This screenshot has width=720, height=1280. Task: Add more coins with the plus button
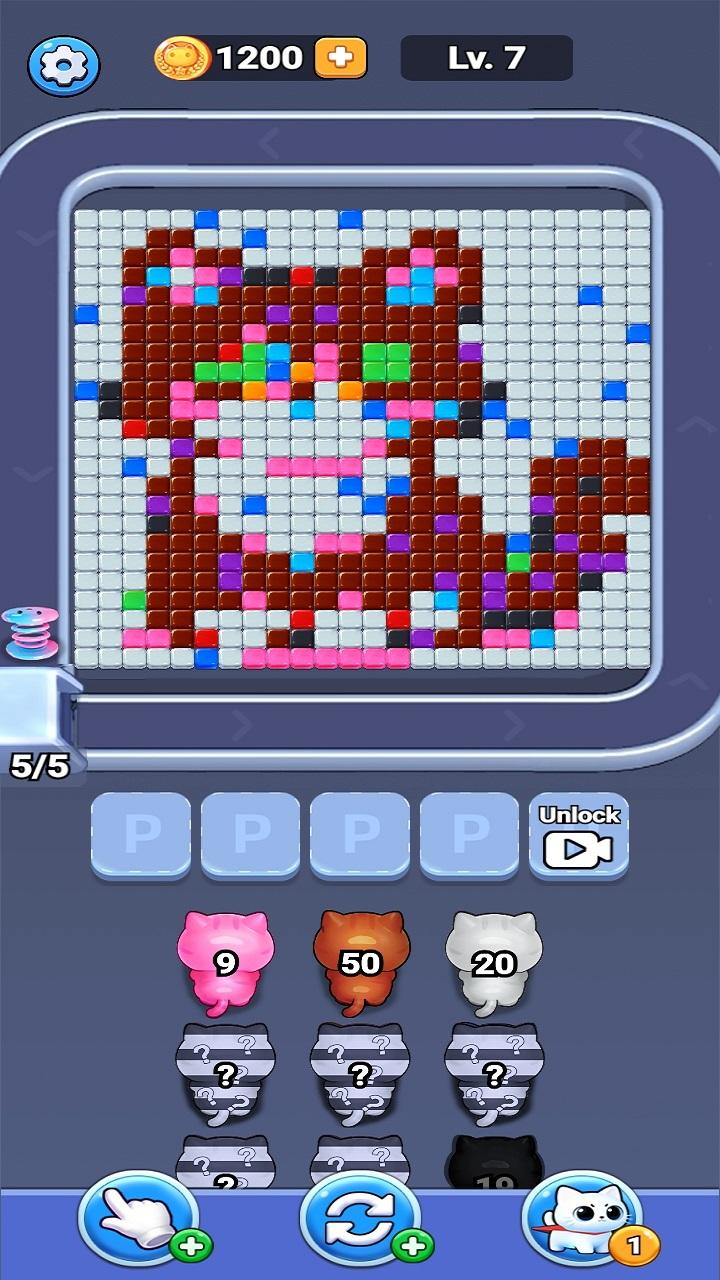coord(340,58)
